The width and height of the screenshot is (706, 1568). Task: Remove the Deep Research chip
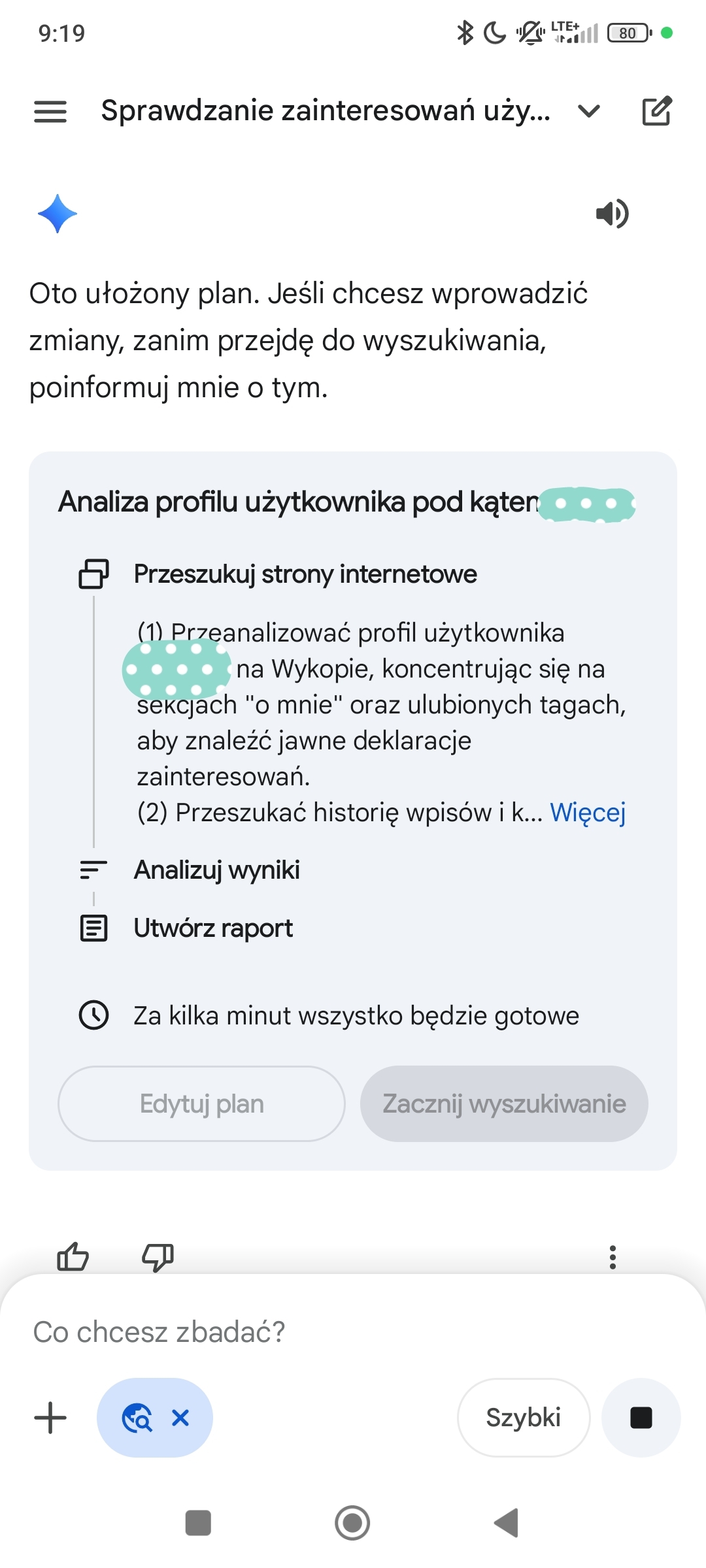[x=180, y=1418]
